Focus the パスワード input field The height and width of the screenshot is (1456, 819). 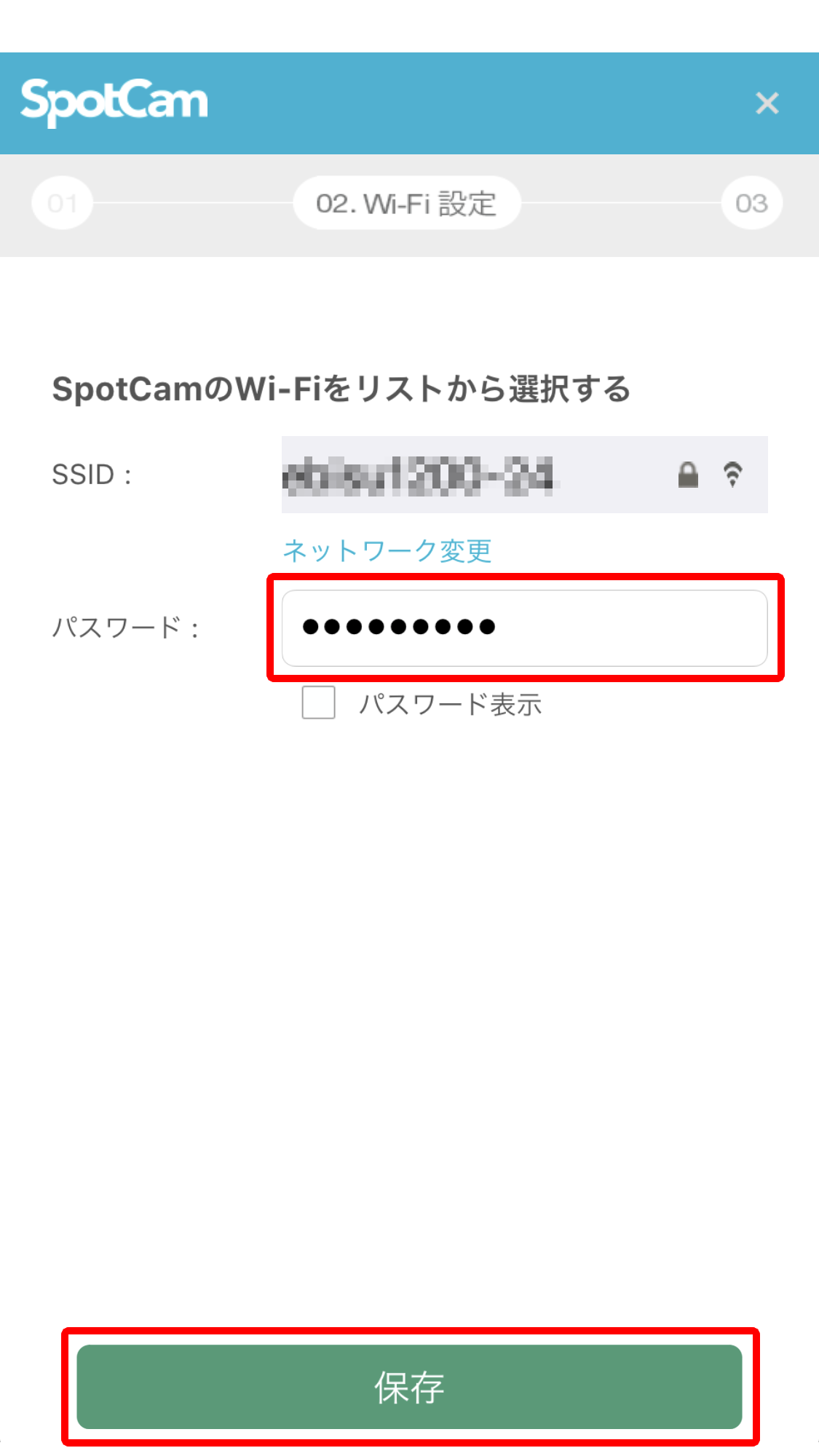524,628
